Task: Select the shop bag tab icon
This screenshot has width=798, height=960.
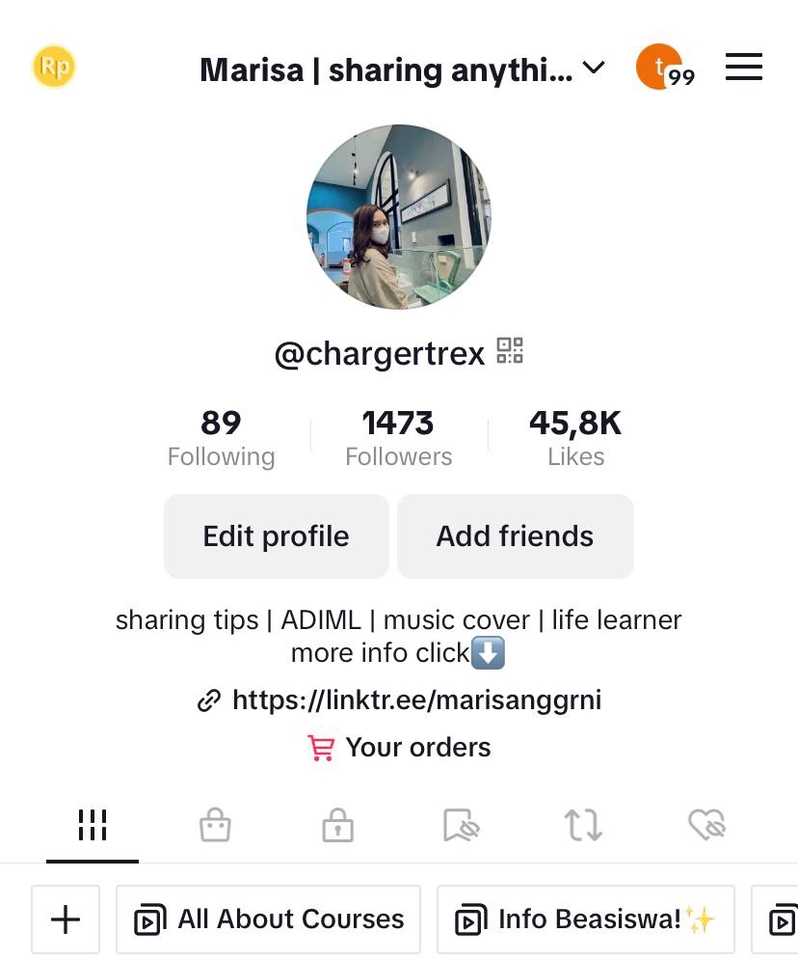Action: click(x=215, y=825)
